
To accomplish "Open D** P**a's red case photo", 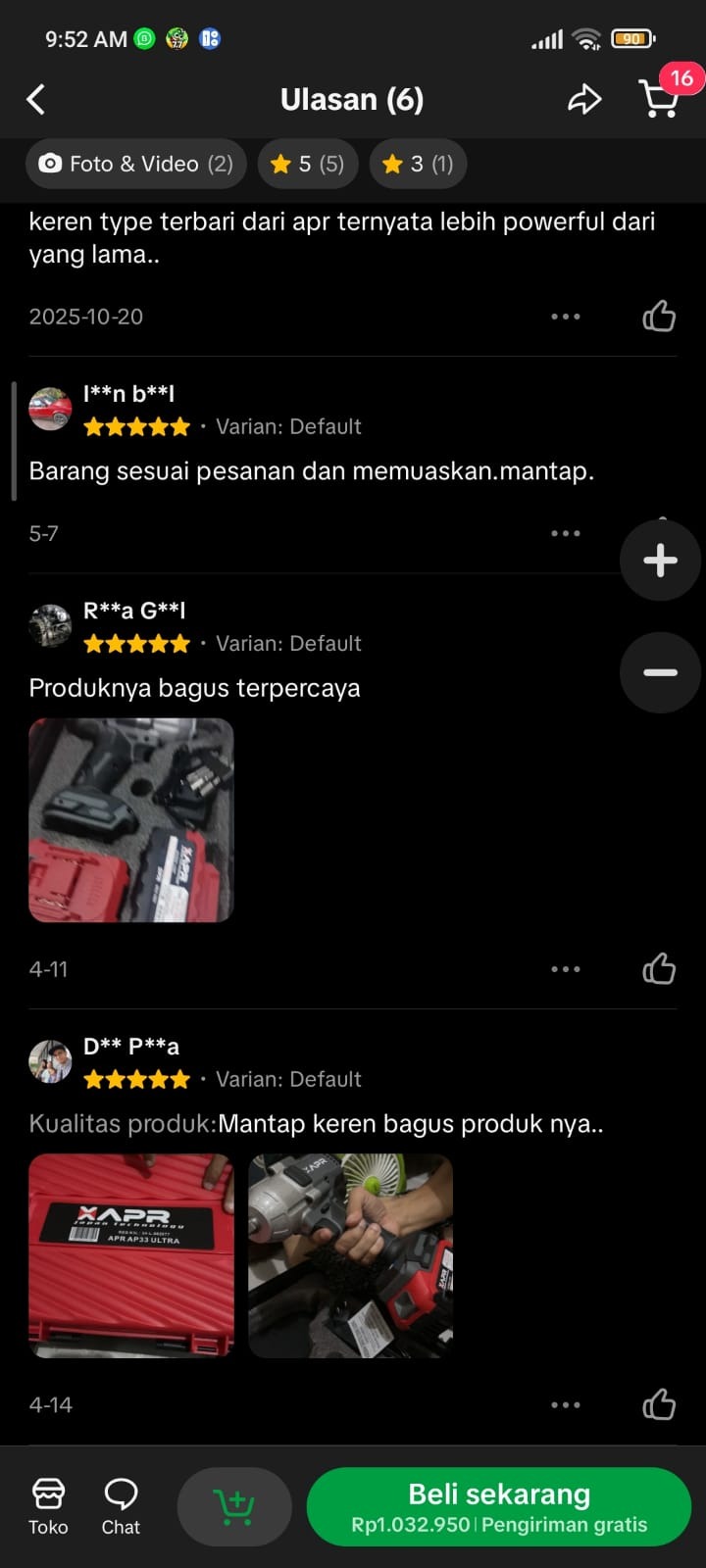I will 131,1255.
